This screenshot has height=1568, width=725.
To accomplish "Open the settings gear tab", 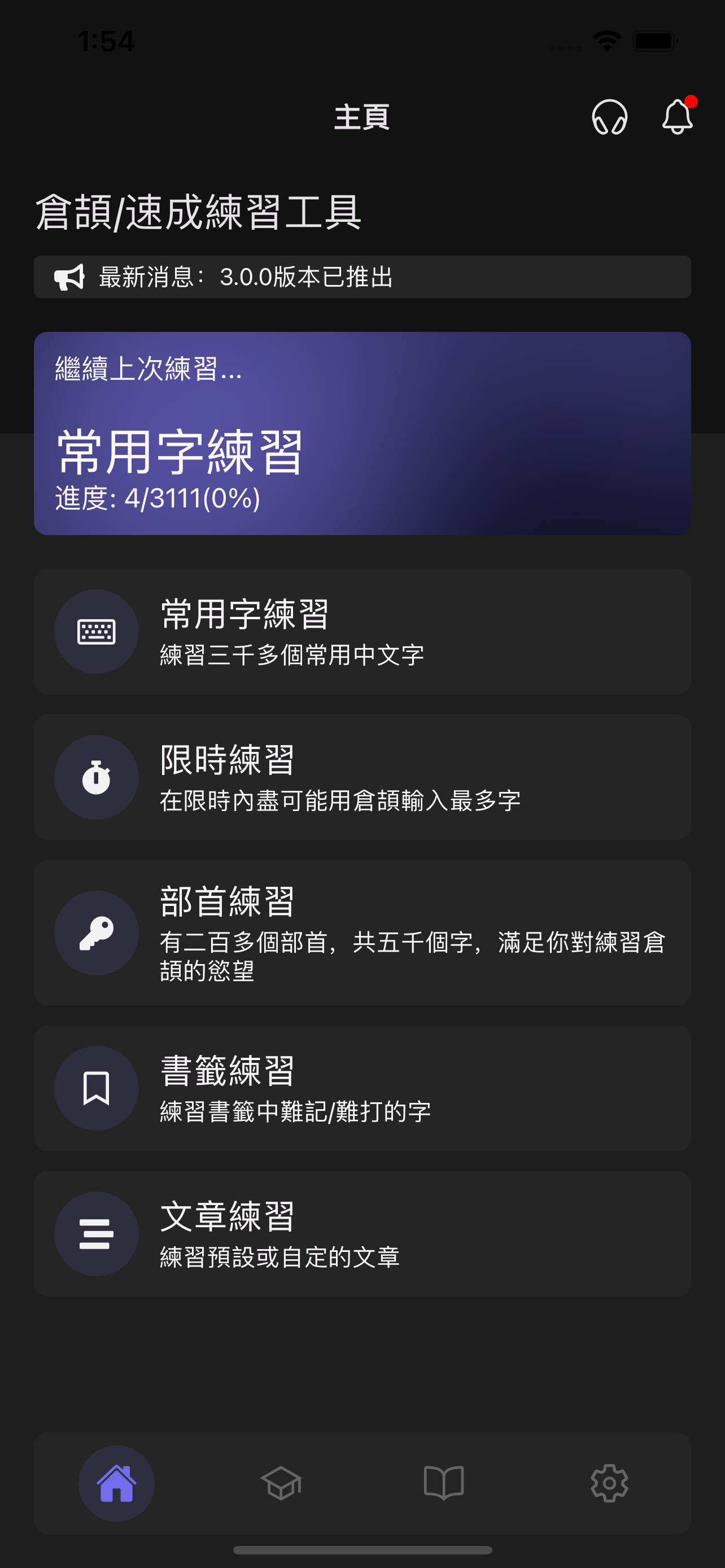I will pos(609,1483).
